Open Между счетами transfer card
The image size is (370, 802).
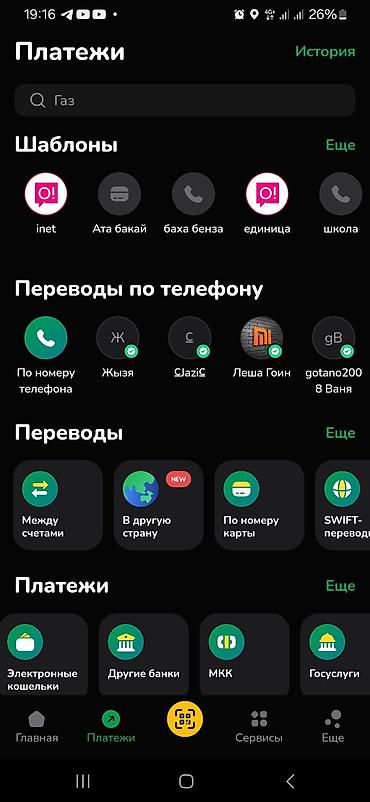pyautogui.click(x=58, y=505)
